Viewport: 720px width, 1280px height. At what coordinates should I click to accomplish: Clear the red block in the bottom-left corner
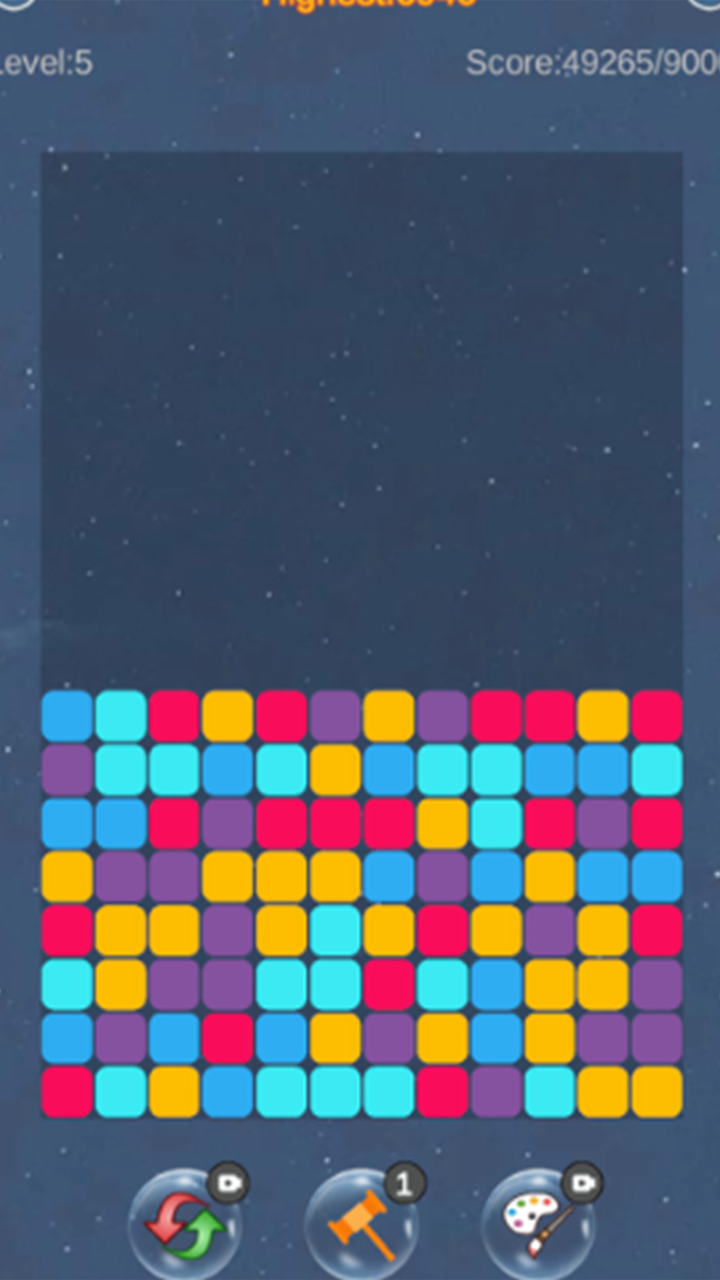tap(68, 1090)
